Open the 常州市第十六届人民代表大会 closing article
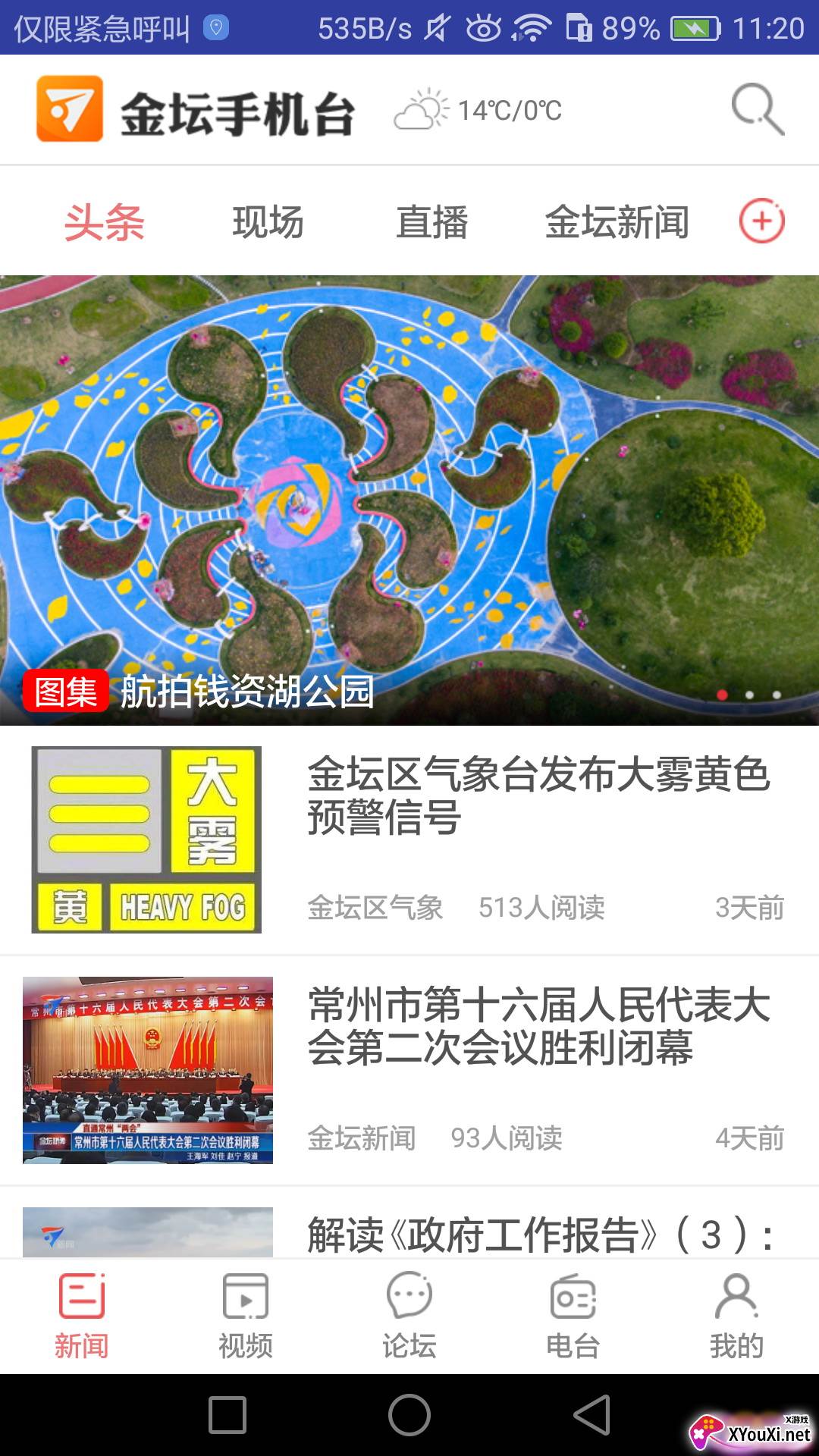 point(538,1025)
